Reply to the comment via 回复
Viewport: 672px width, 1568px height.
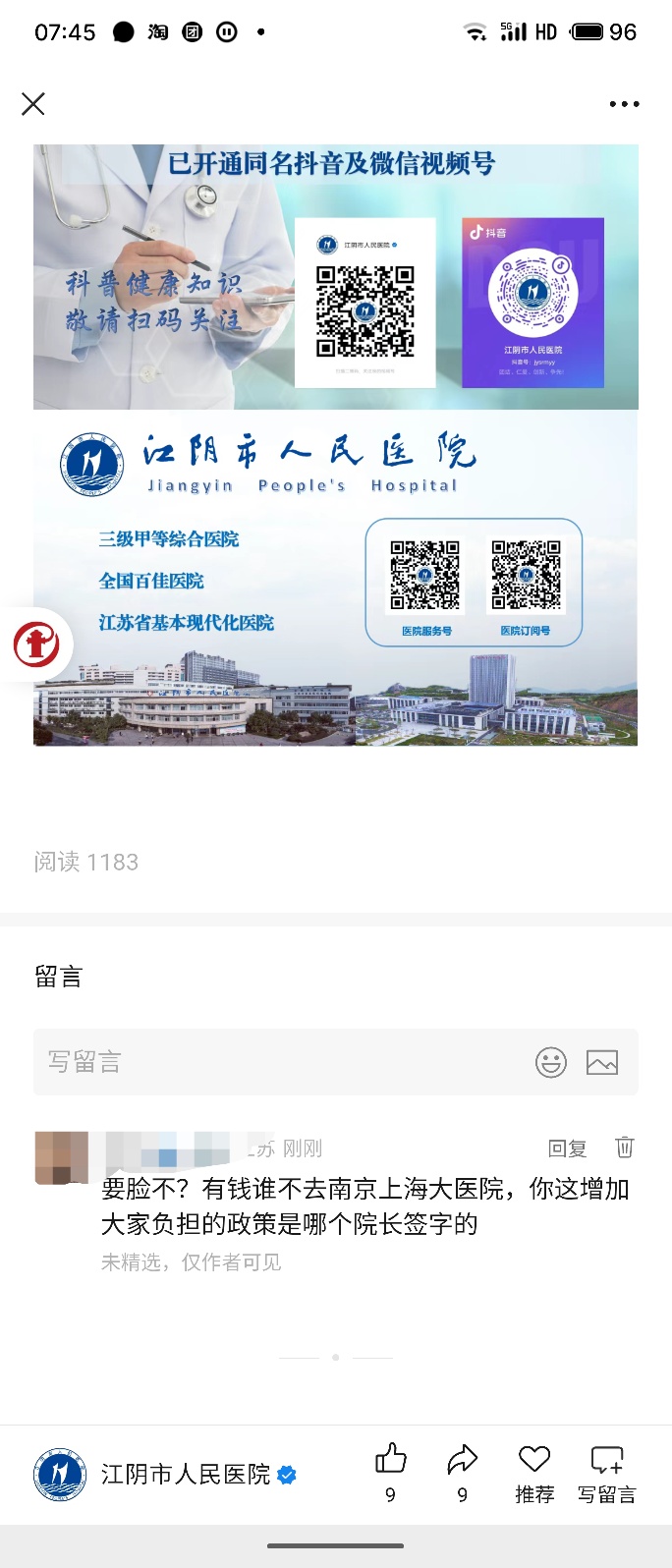pyautogui.click(x=567, y=1148)
